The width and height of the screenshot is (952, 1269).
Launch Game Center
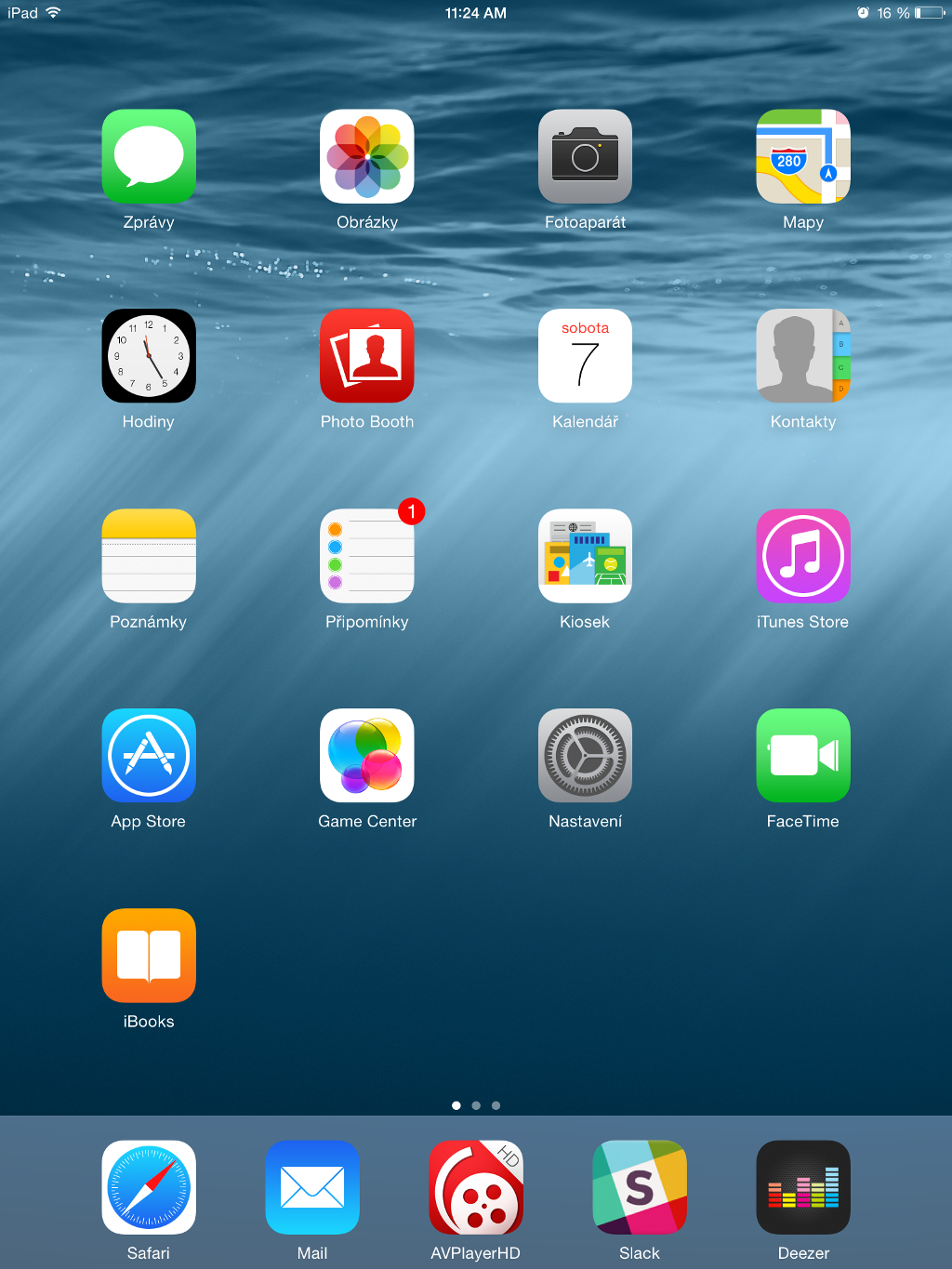pyautogui.click(x=367, y=756)
